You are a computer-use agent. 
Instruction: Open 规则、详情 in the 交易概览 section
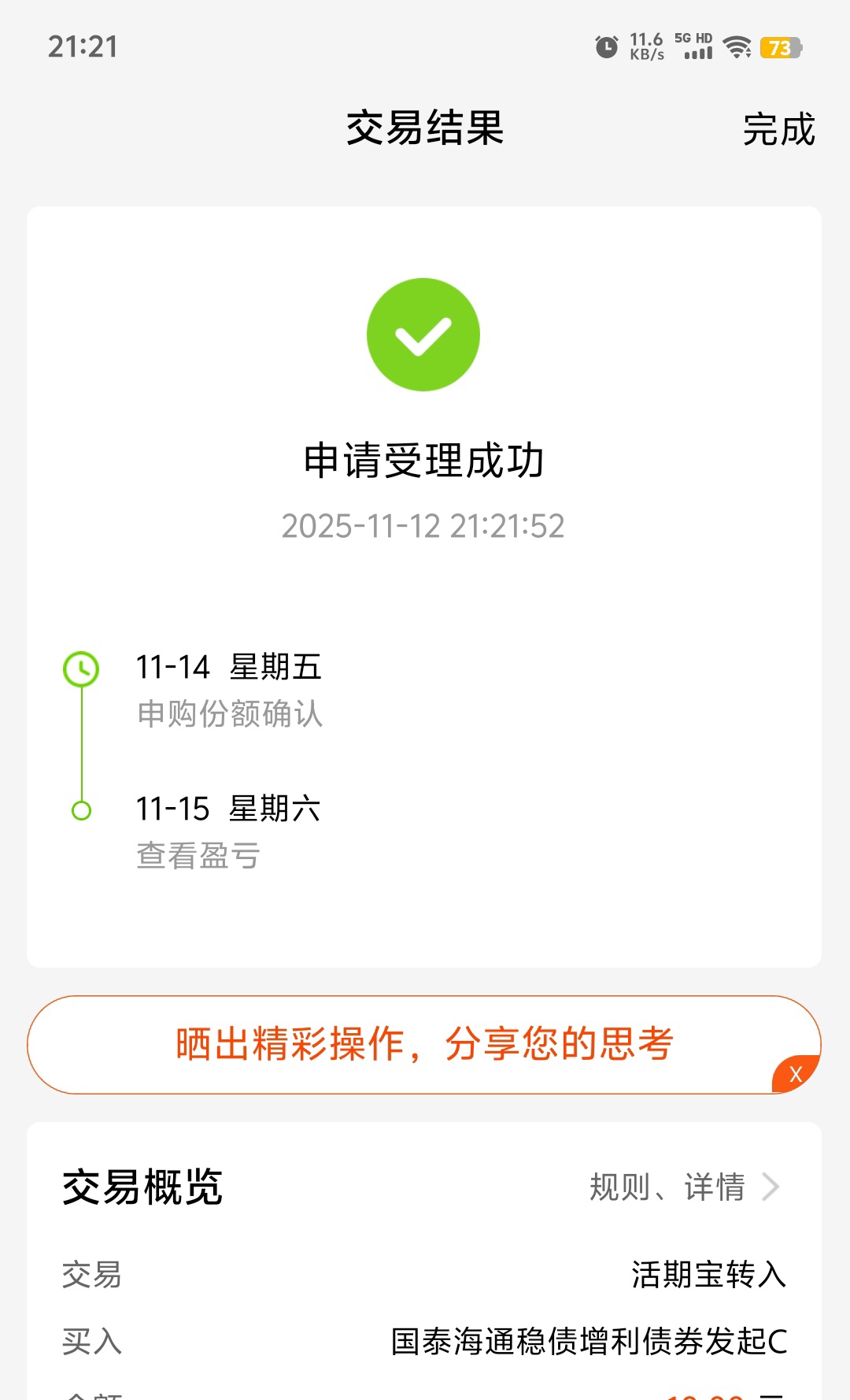point(684,1187)
